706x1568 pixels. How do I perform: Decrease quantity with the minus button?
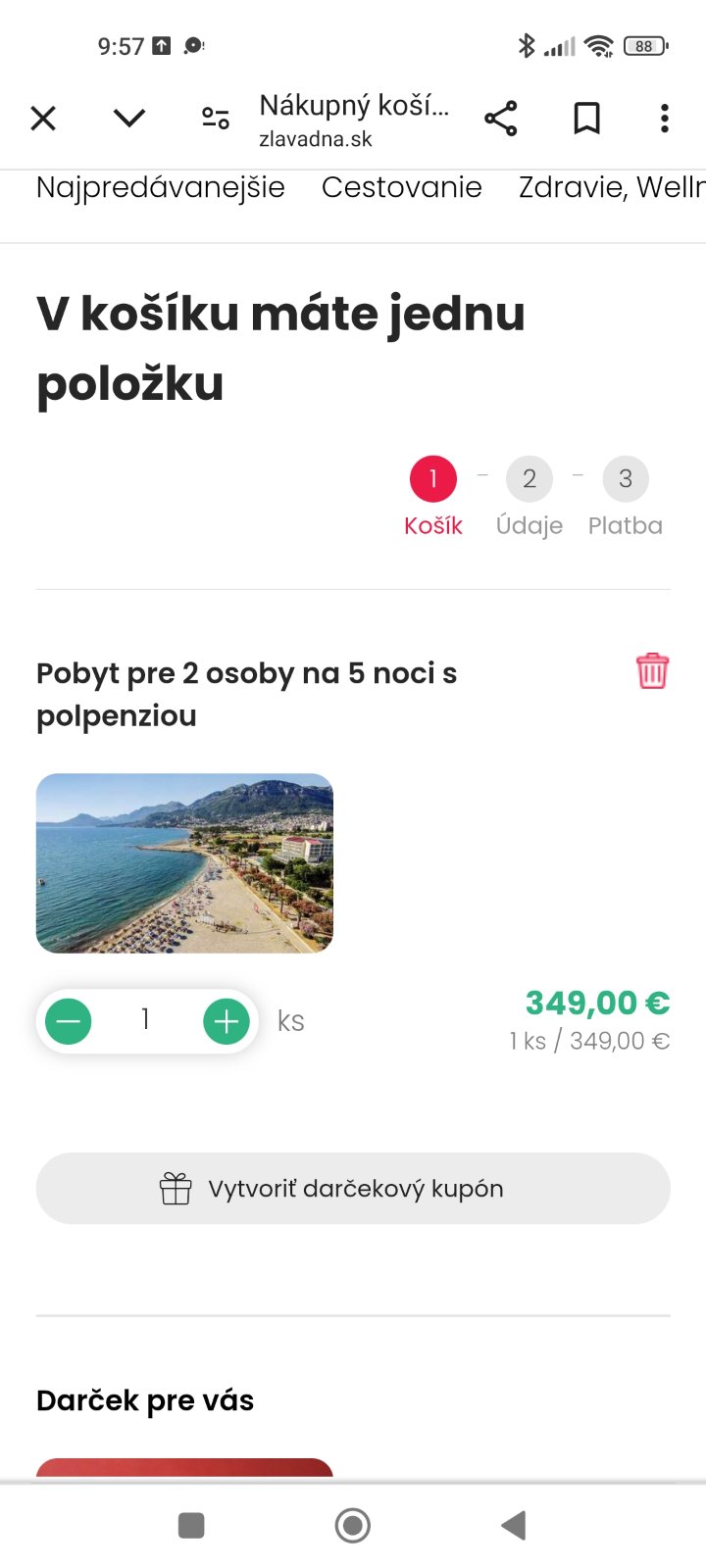pos(69,1021)
